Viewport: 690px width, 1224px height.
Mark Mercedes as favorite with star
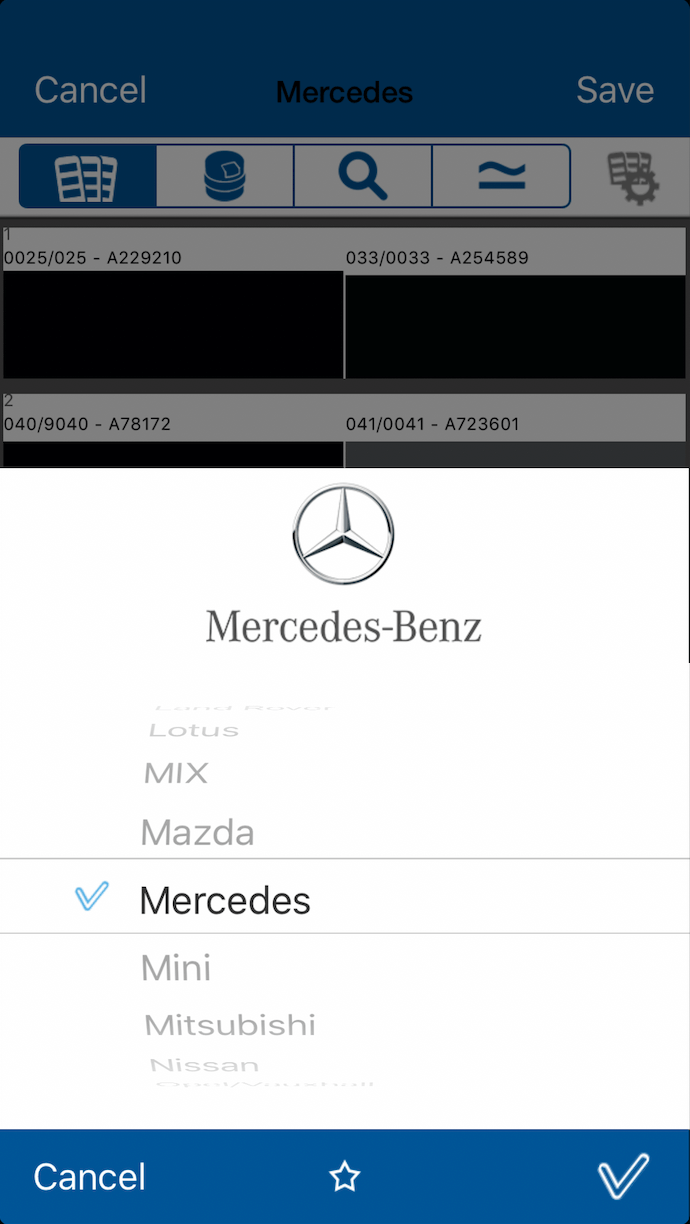(345, 1177)
